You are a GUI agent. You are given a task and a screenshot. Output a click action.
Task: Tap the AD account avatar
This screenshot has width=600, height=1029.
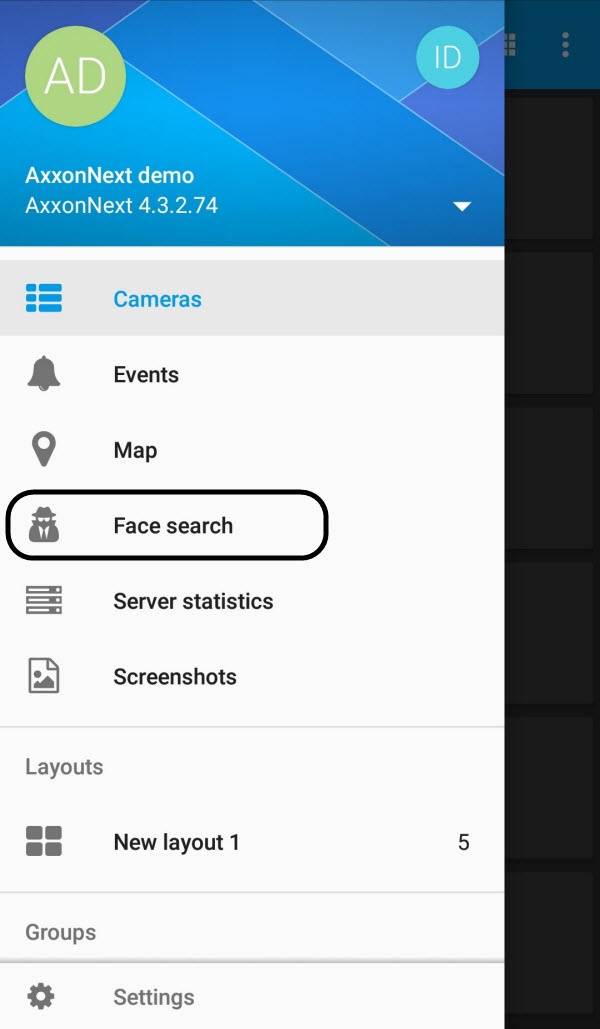(x=75, y=76)
